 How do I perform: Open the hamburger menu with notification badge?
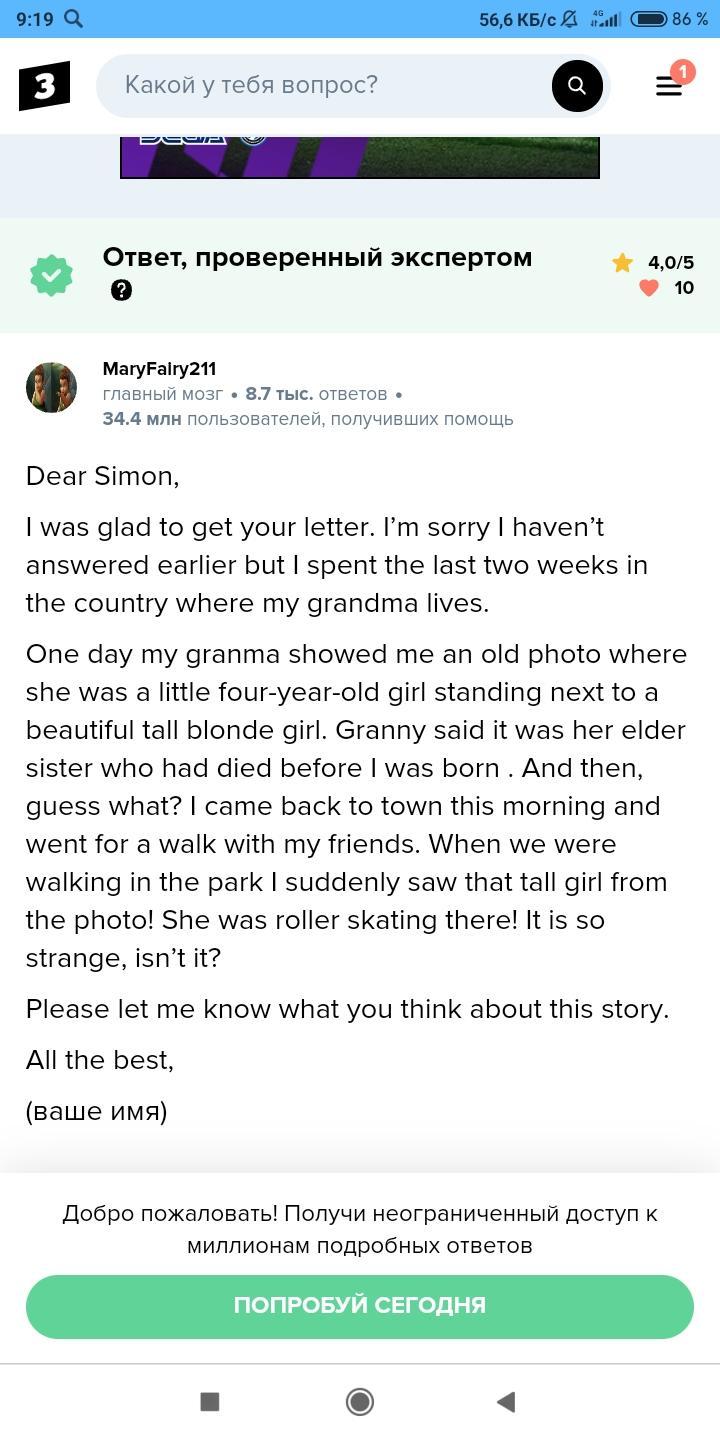click(x=669, y=84)
